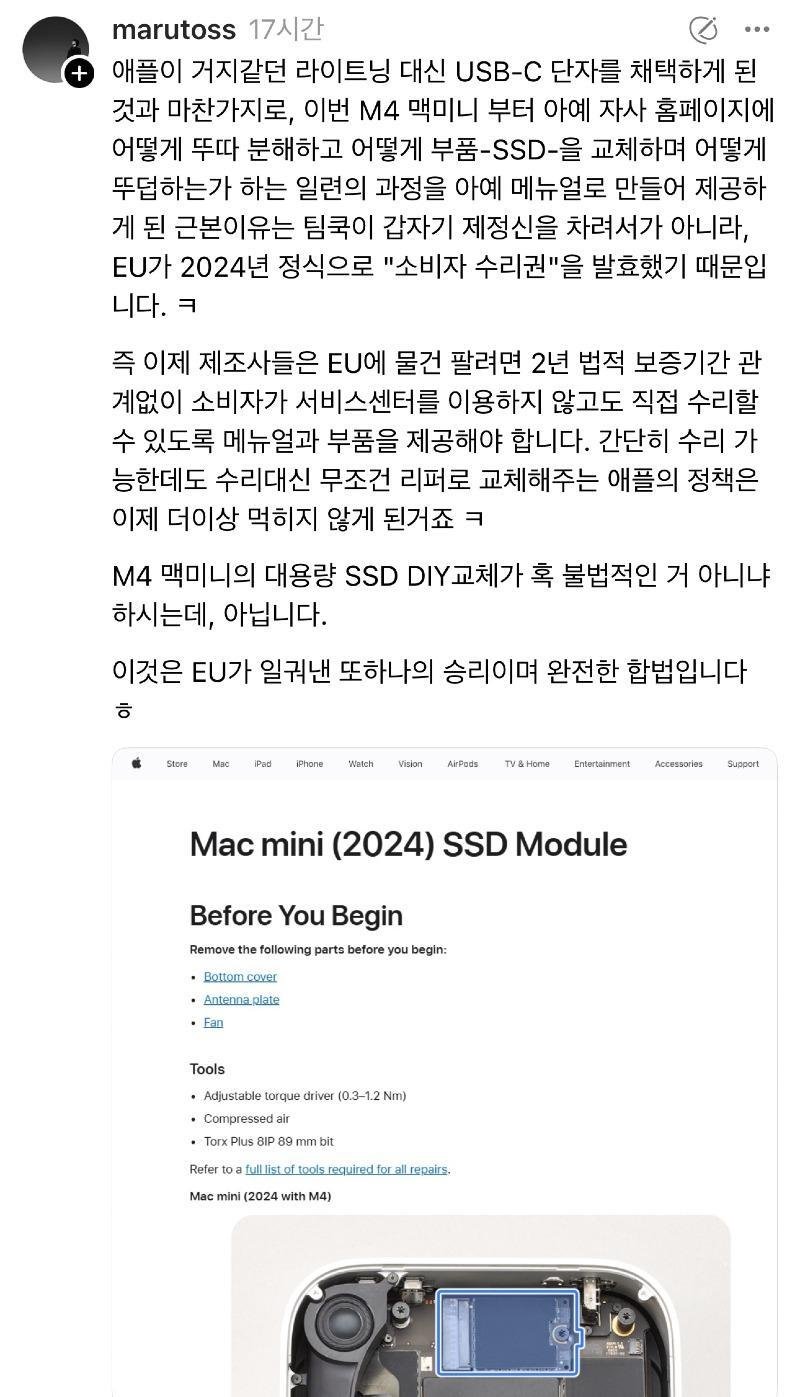
Task: Tap the edited-post icon beside overflow menu
Action: pyautogui.click(x=704, y=30)
